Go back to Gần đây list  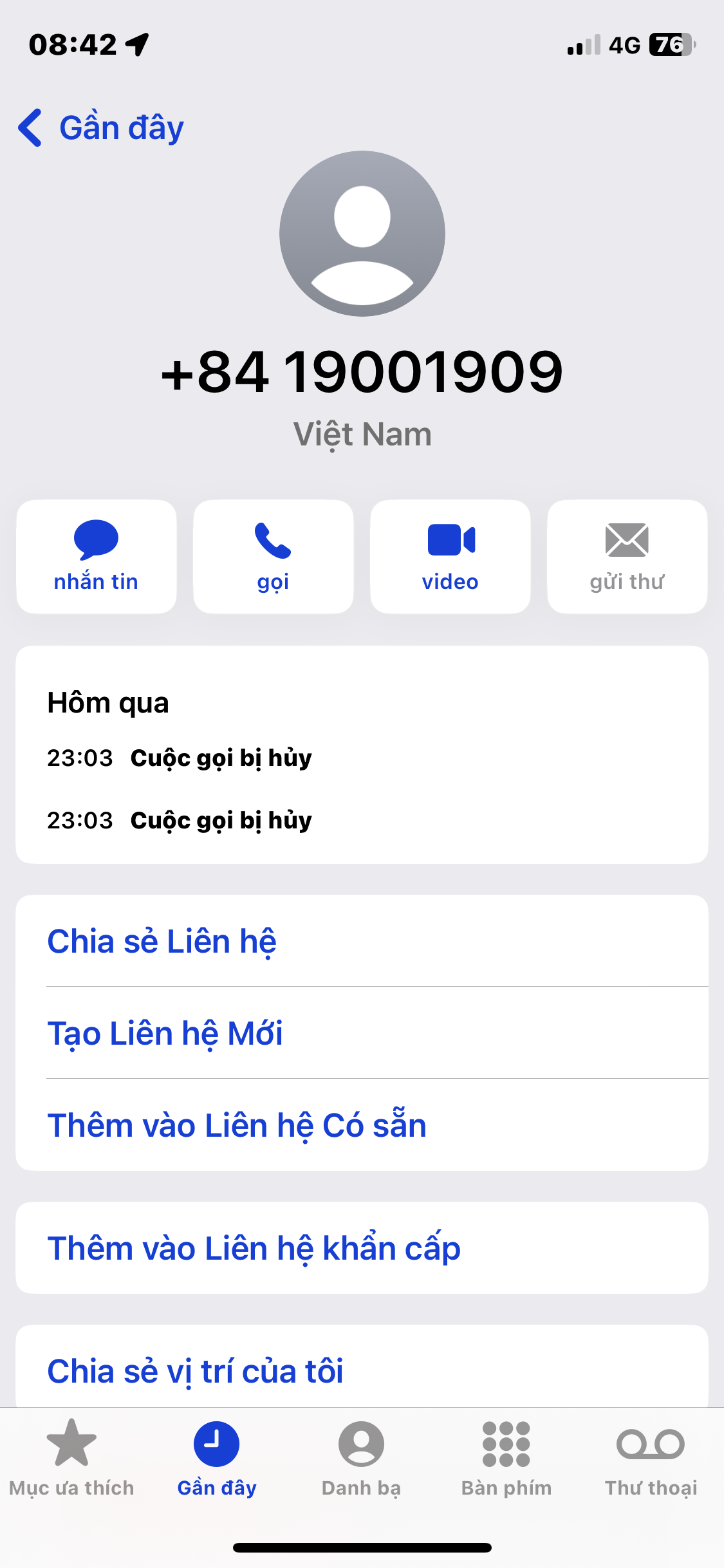[101, 127]
